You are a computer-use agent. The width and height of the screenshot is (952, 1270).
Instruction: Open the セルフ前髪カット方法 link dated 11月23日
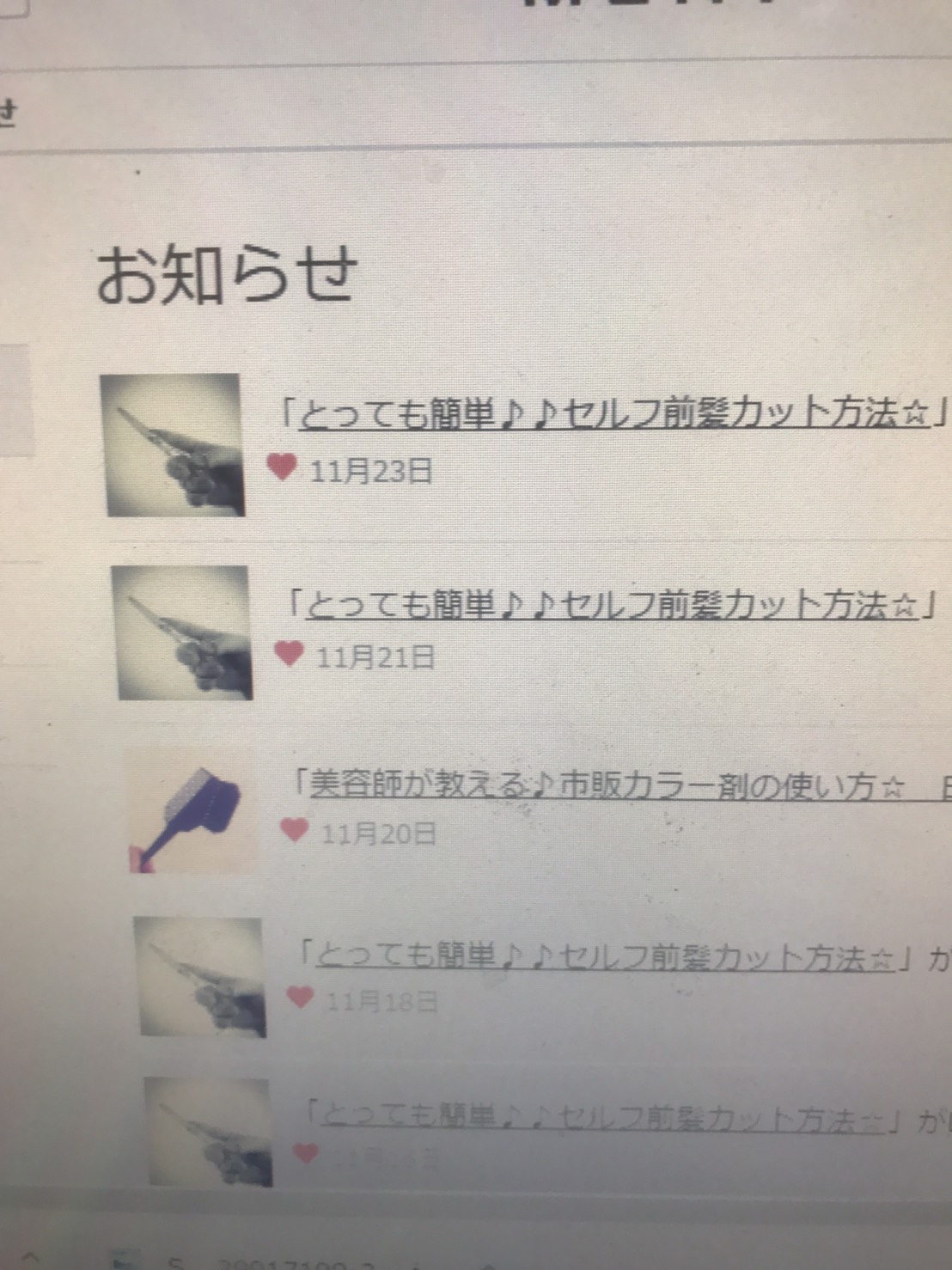(x=613, y=416)
